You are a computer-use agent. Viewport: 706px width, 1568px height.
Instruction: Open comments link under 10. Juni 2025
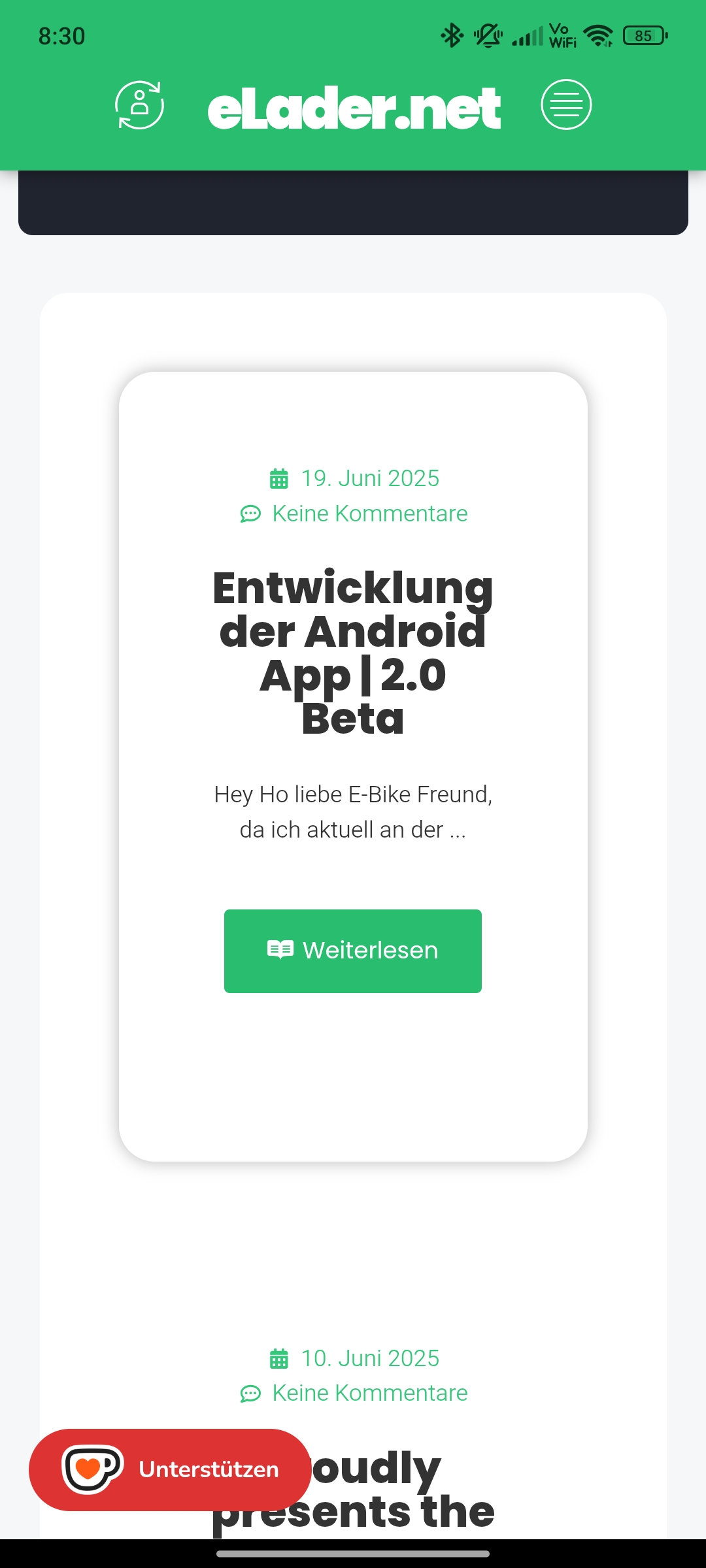tap(369, 1393)
